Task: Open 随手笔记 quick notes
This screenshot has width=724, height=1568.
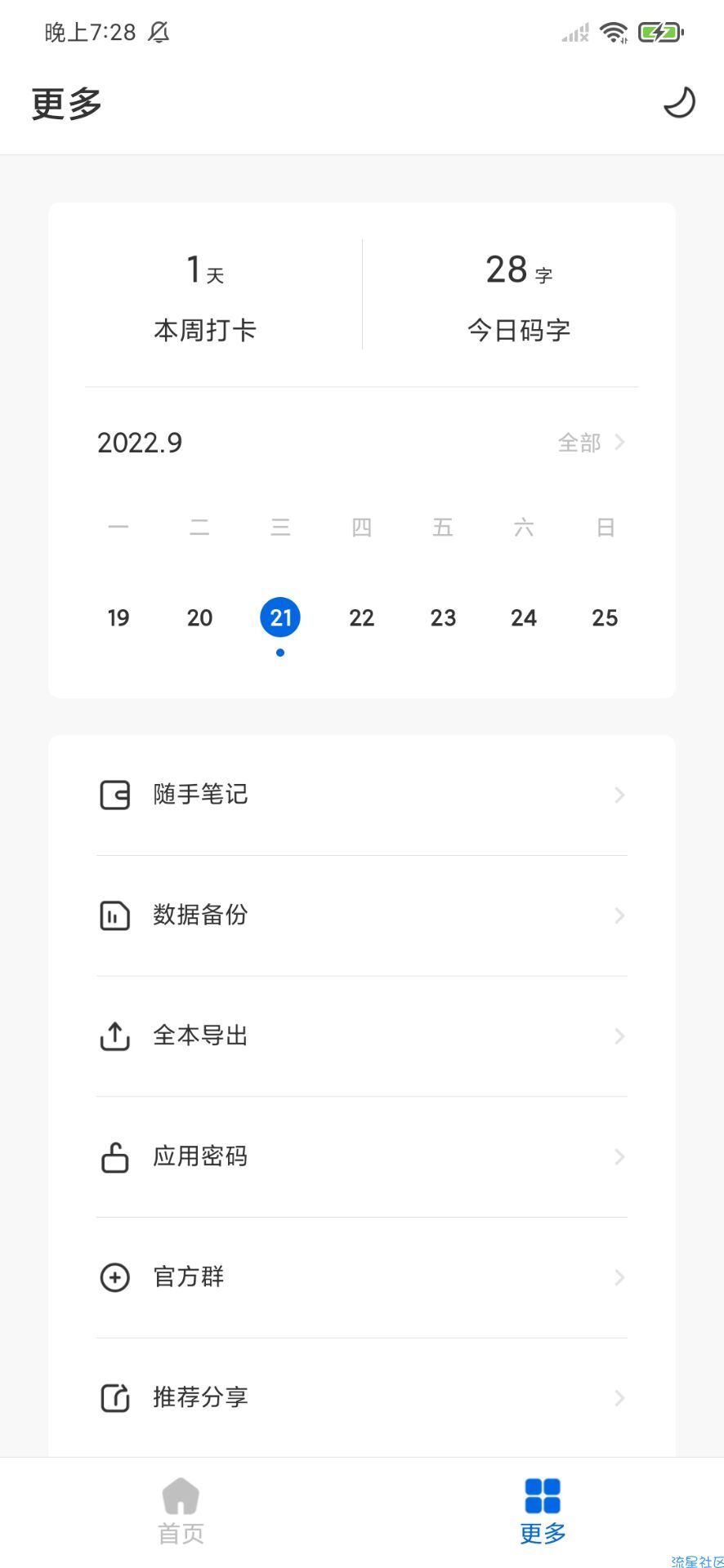Action: point(362,795)
